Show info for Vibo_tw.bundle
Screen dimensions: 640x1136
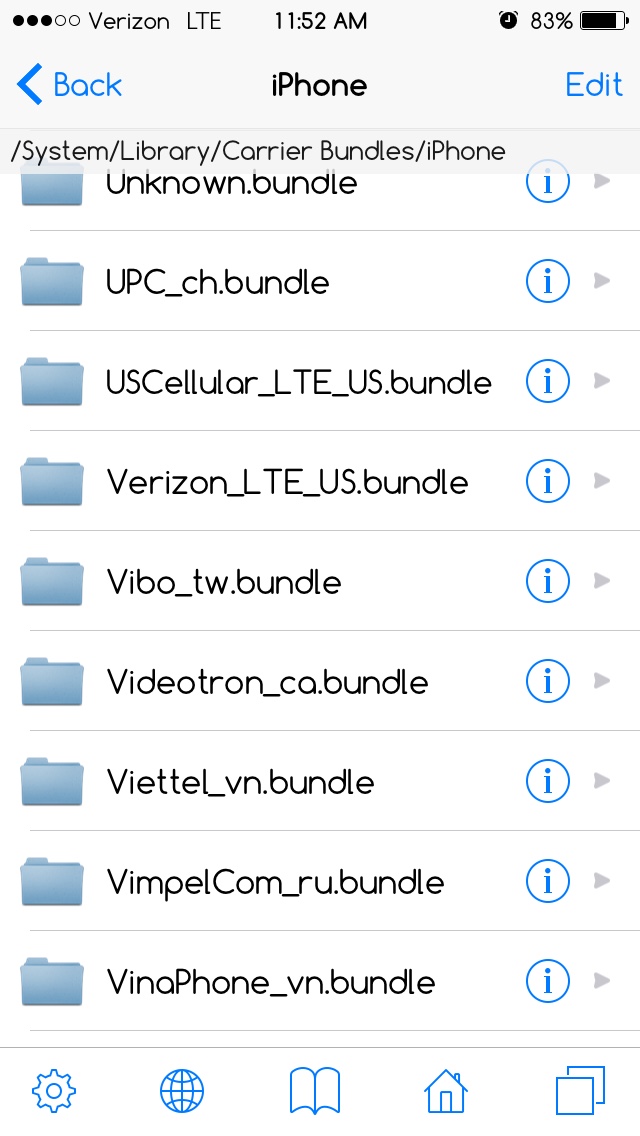(547, 580)
